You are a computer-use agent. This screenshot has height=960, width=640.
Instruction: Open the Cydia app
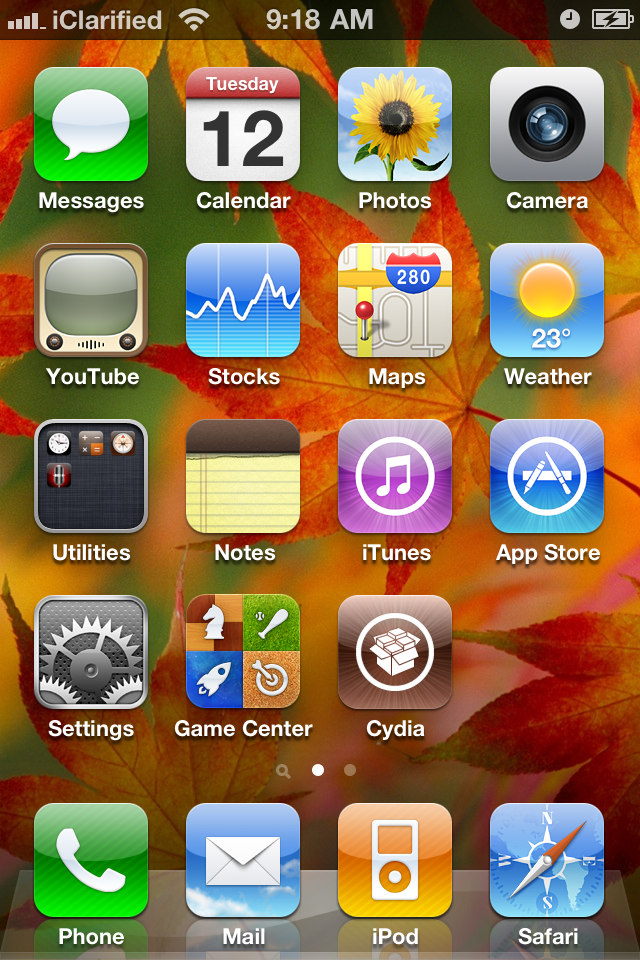click(395, 652)
